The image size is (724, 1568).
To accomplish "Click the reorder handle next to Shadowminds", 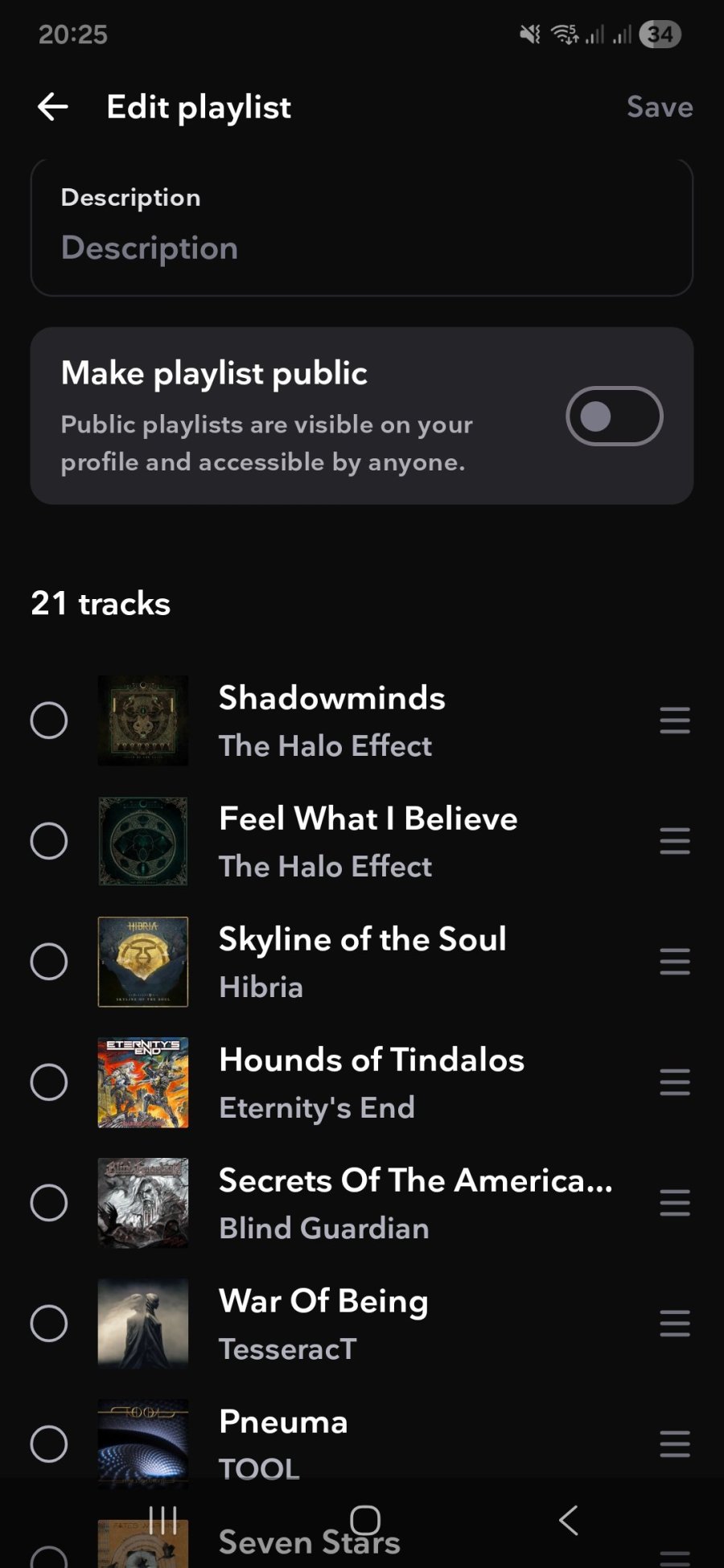I will pyautogui.click(x=674, y=720).
